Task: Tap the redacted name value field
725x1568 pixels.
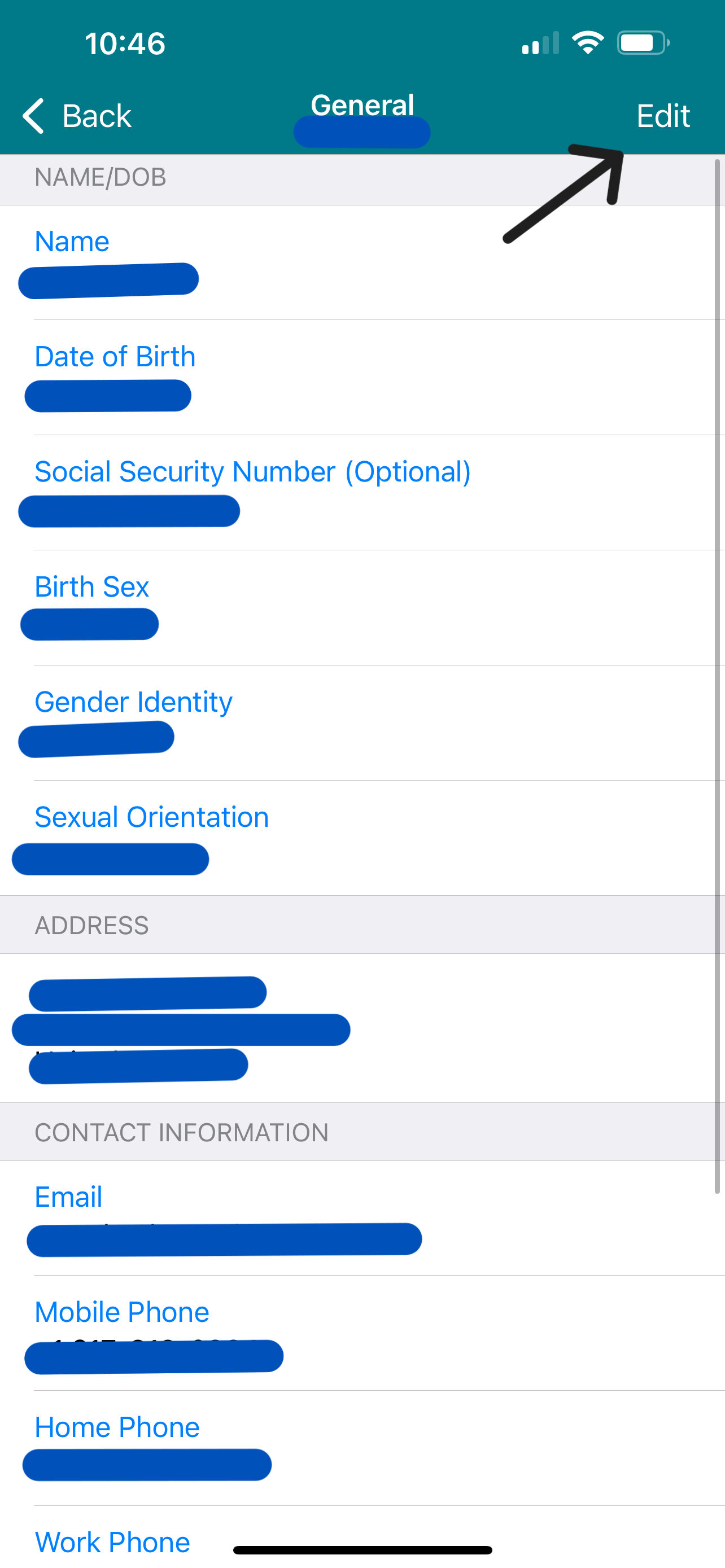Action: [x=108, y=278]
